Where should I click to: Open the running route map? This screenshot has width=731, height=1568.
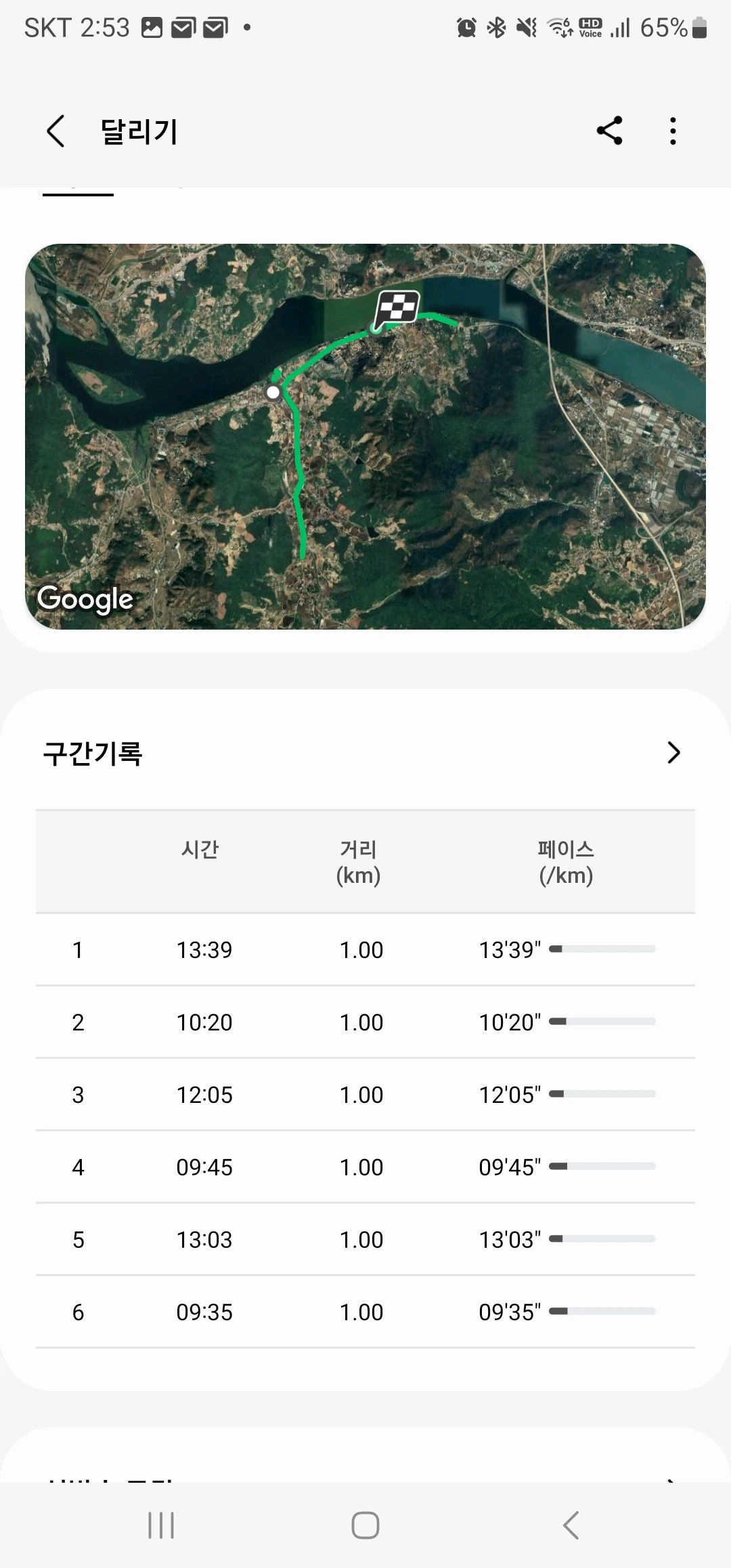[x=365, y=437]
